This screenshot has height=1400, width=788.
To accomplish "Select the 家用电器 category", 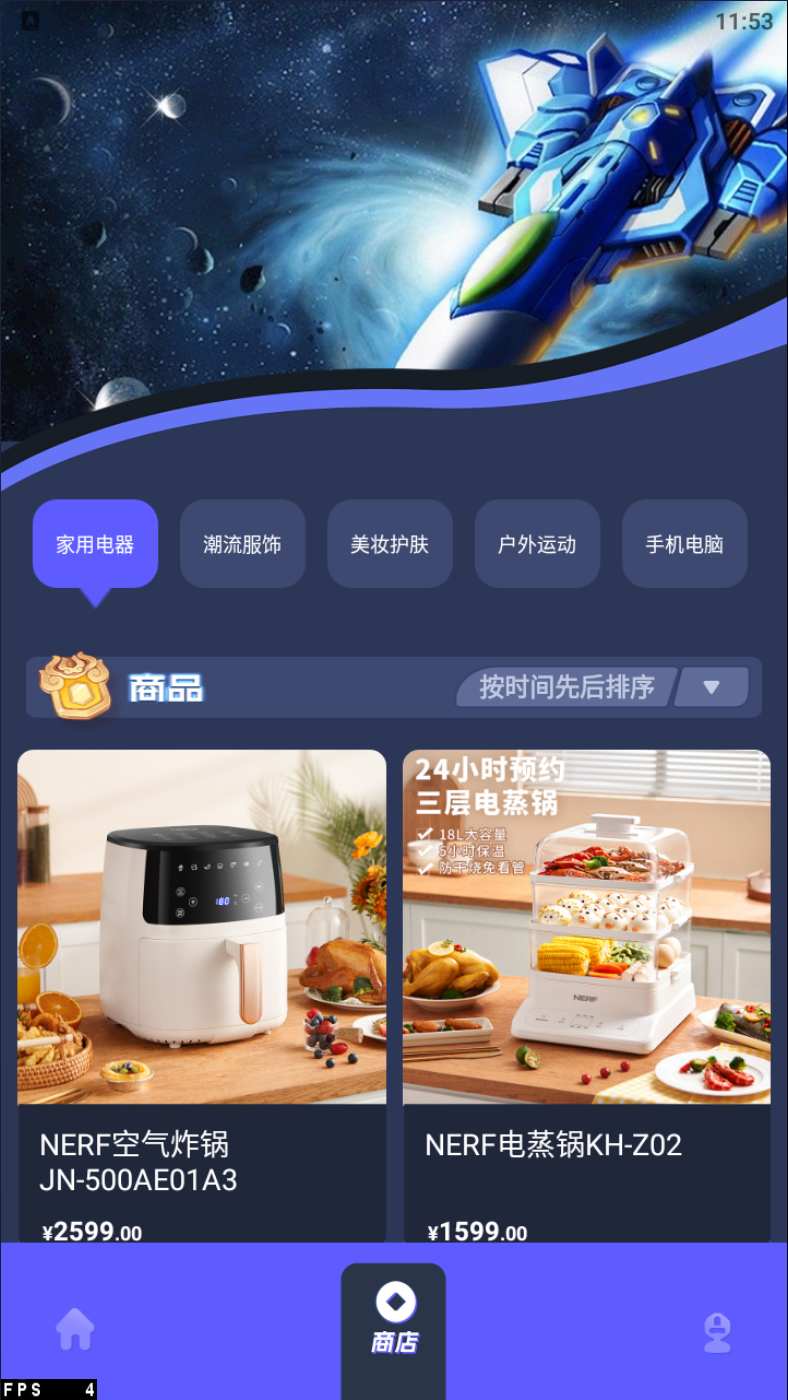I will [95, 544].
